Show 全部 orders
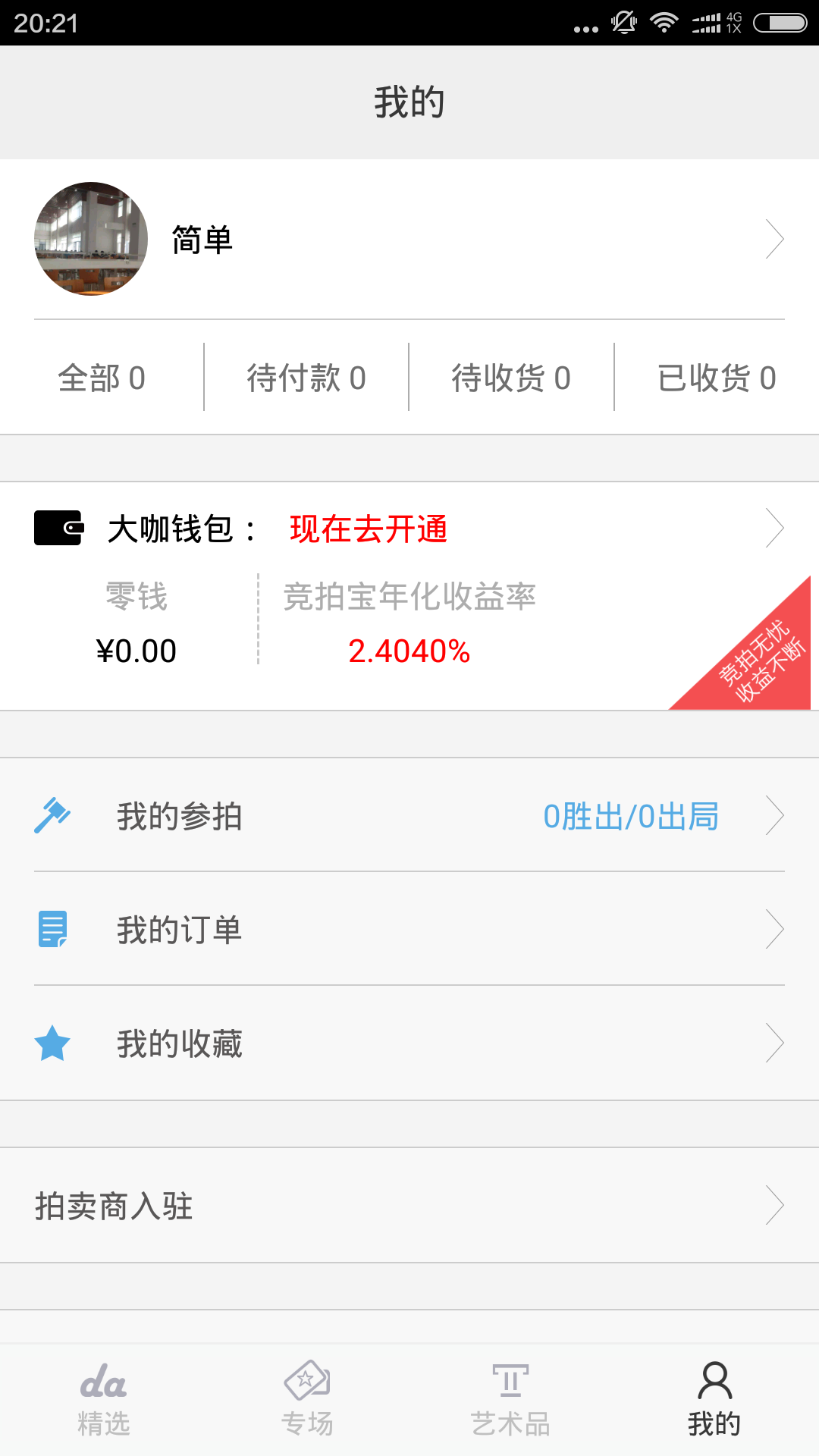The image size is (819, 1456). point(102,378)
